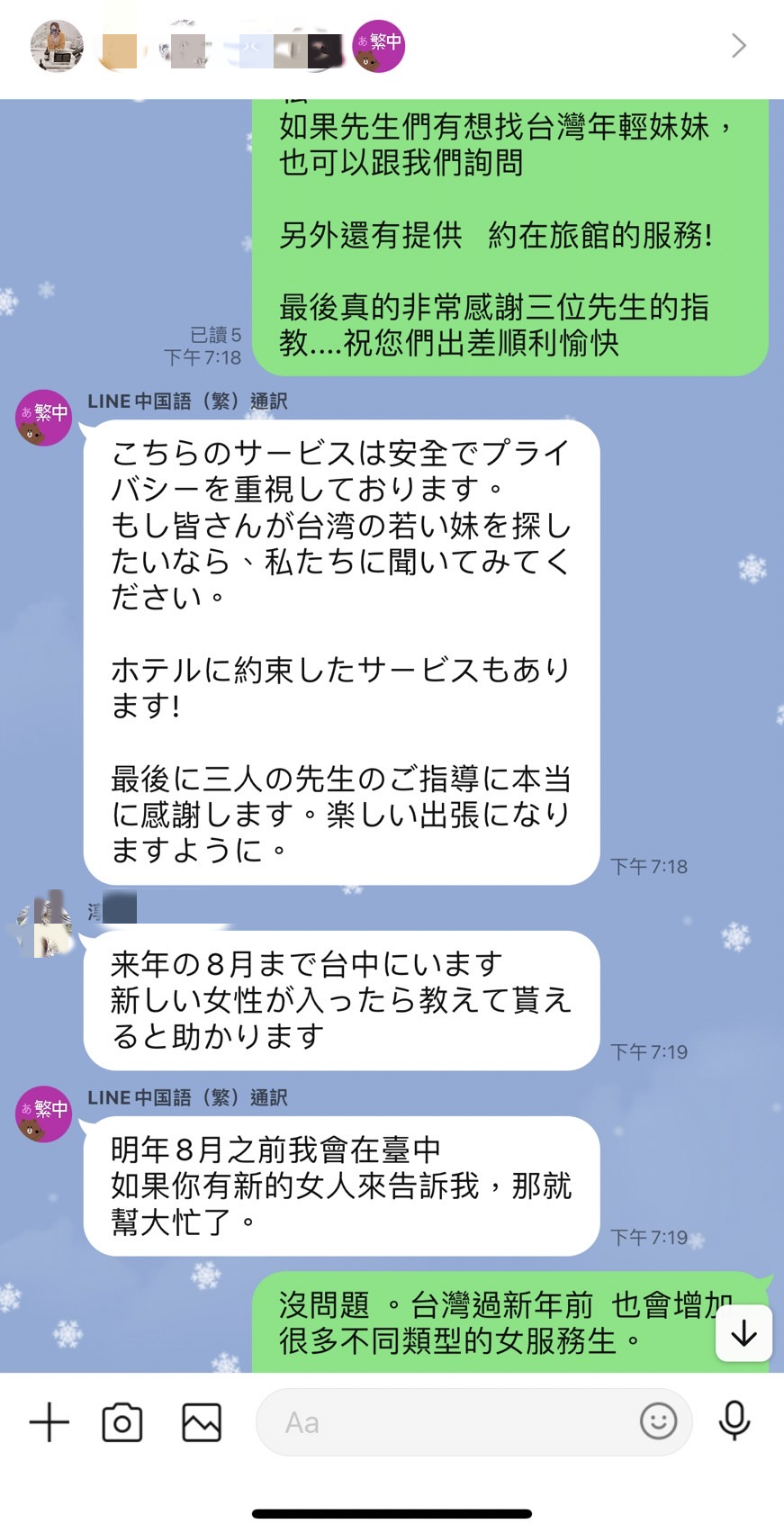Open the emoji picker in the input field
Image resolution: width=784 pixels, height=1533 pixels.
point(660,1422)
